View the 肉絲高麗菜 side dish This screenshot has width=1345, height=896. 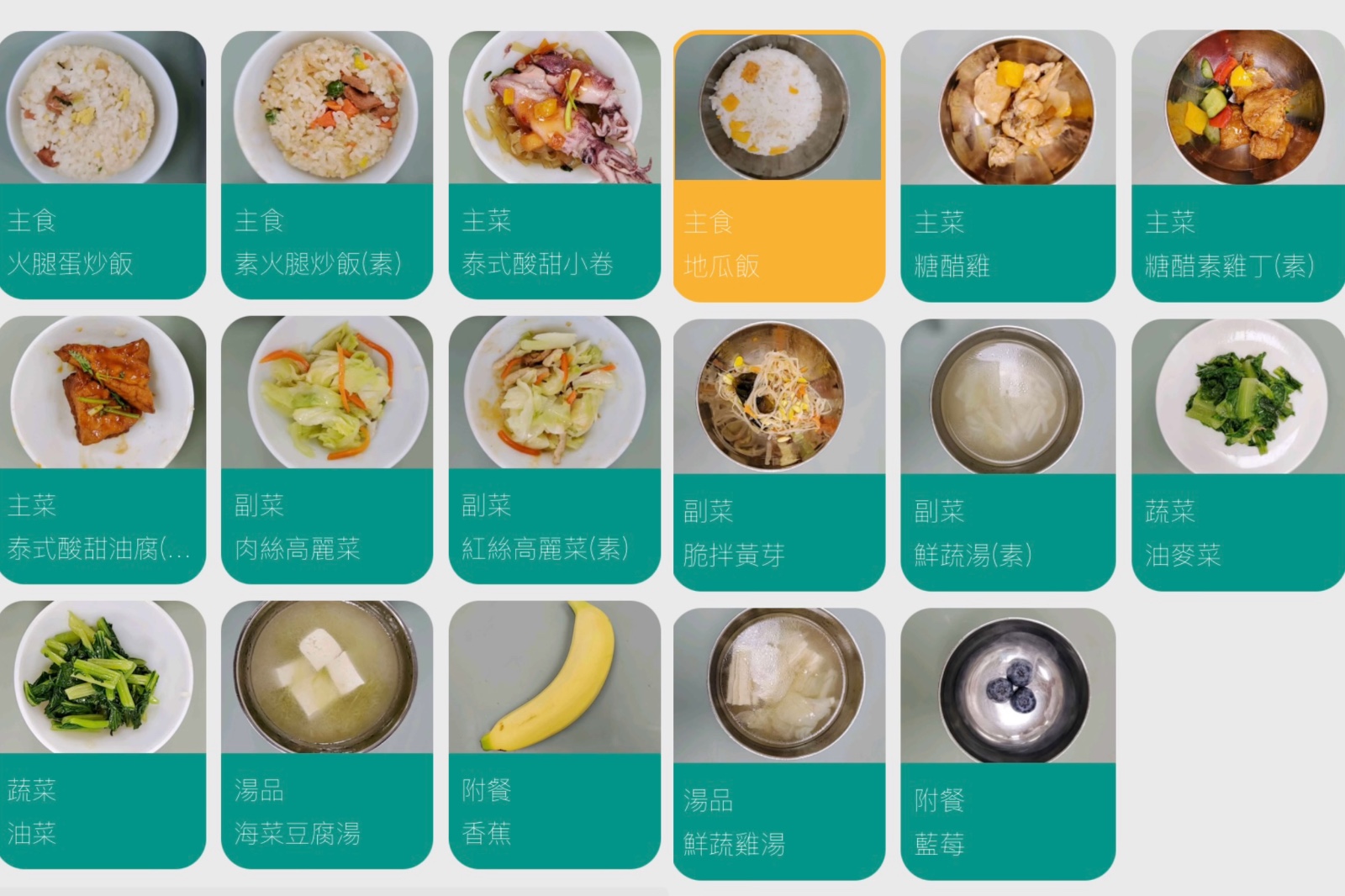327,450
